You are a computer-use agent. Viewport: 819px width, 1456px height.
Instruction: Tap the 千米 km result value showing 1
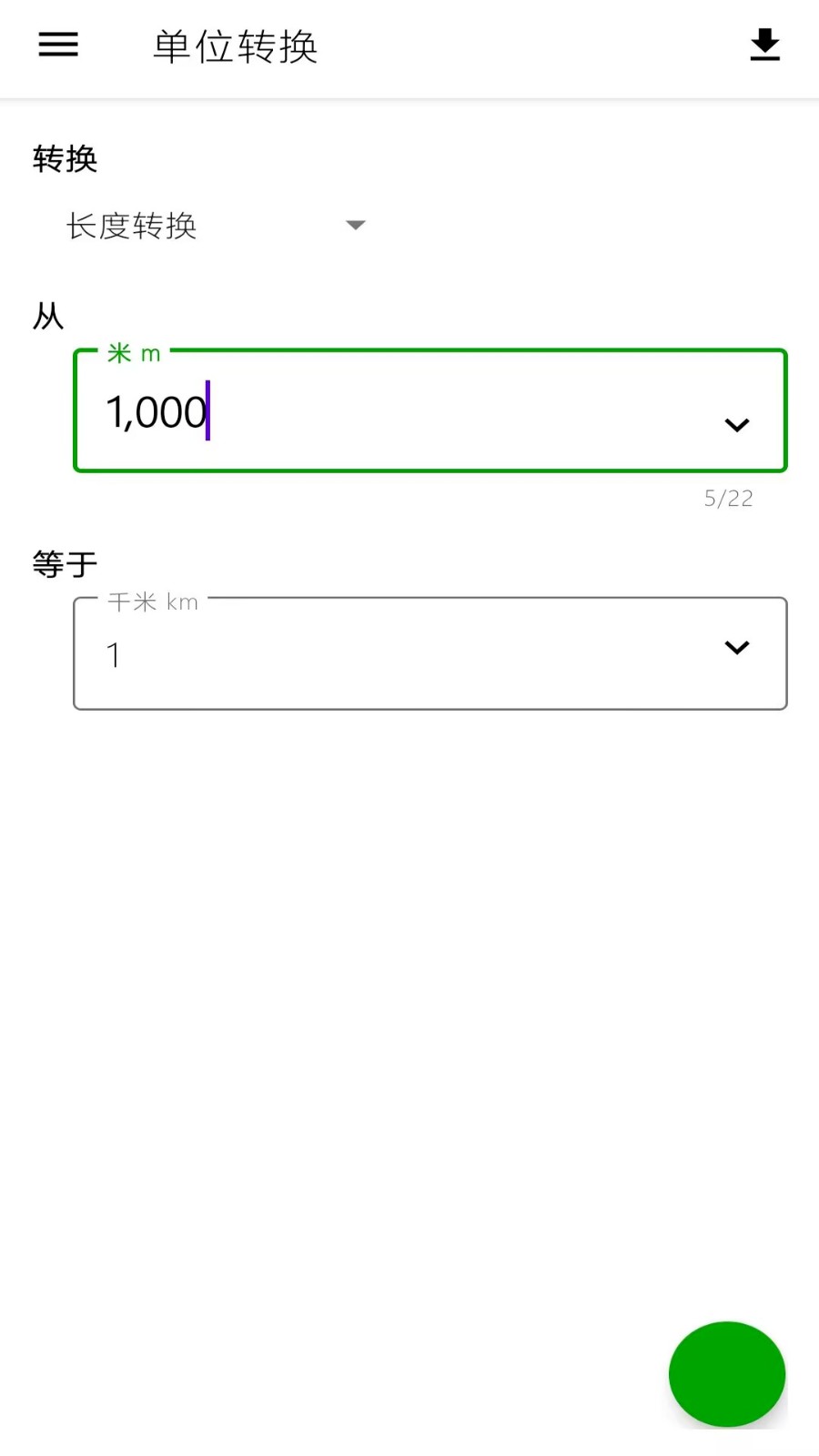pos(364,654)
